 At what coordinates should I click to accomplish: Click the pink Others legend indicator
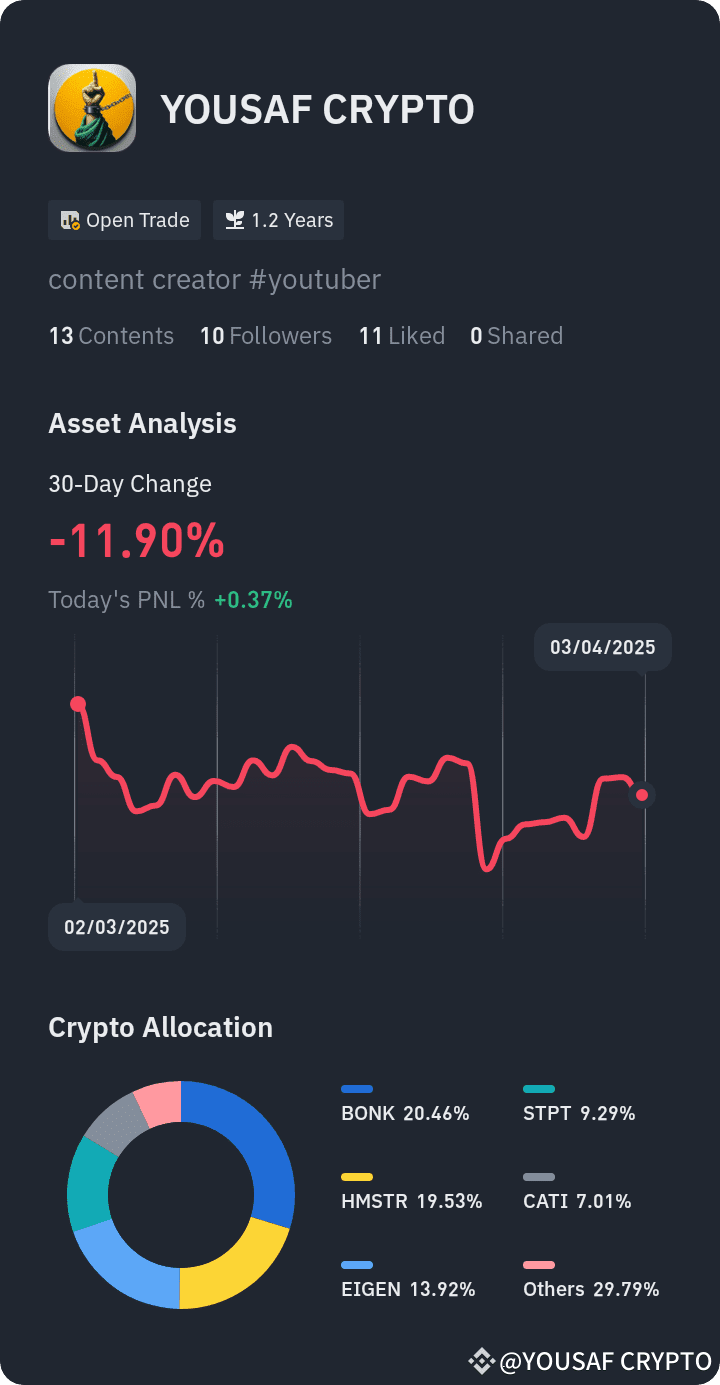[x=538, y=1265]
